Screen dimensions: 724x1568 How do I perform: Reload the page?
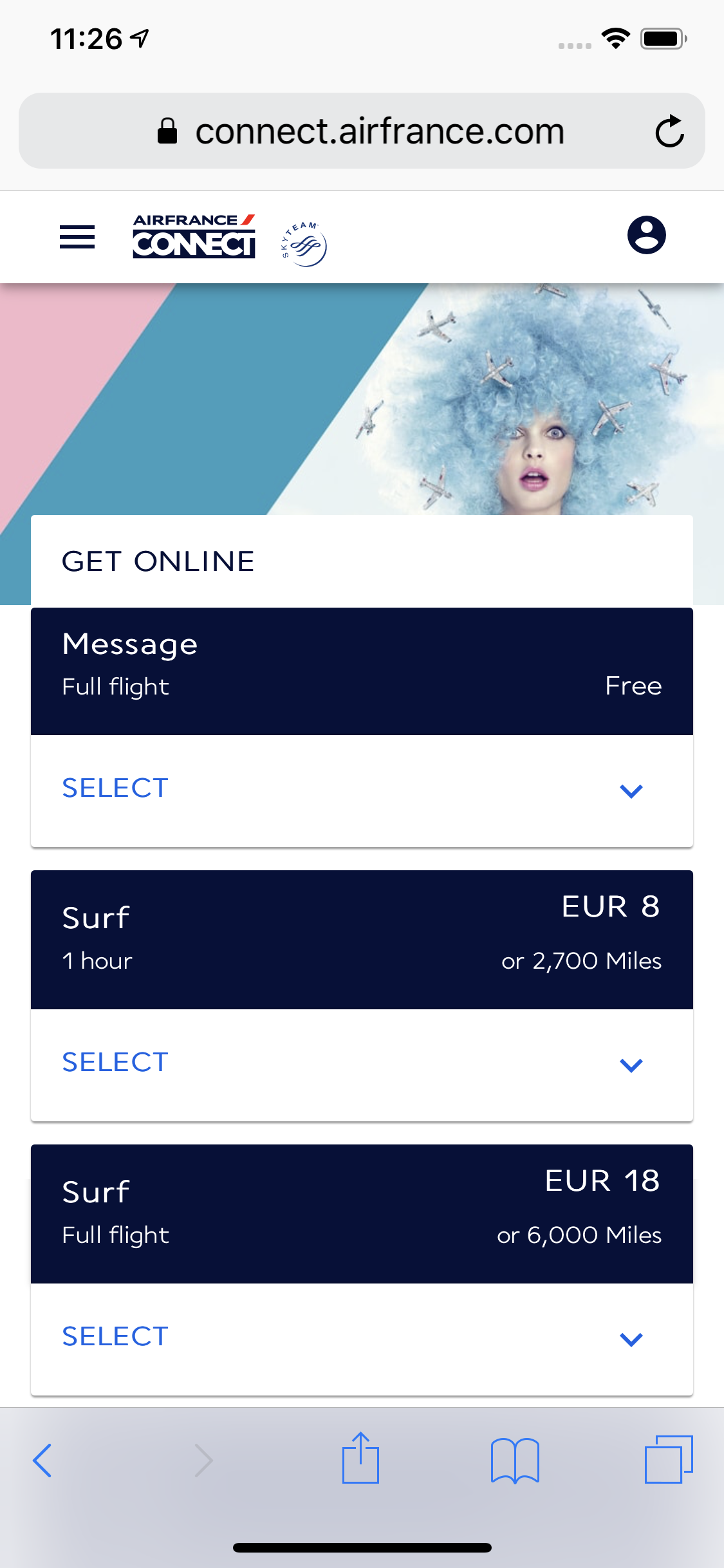669,131
